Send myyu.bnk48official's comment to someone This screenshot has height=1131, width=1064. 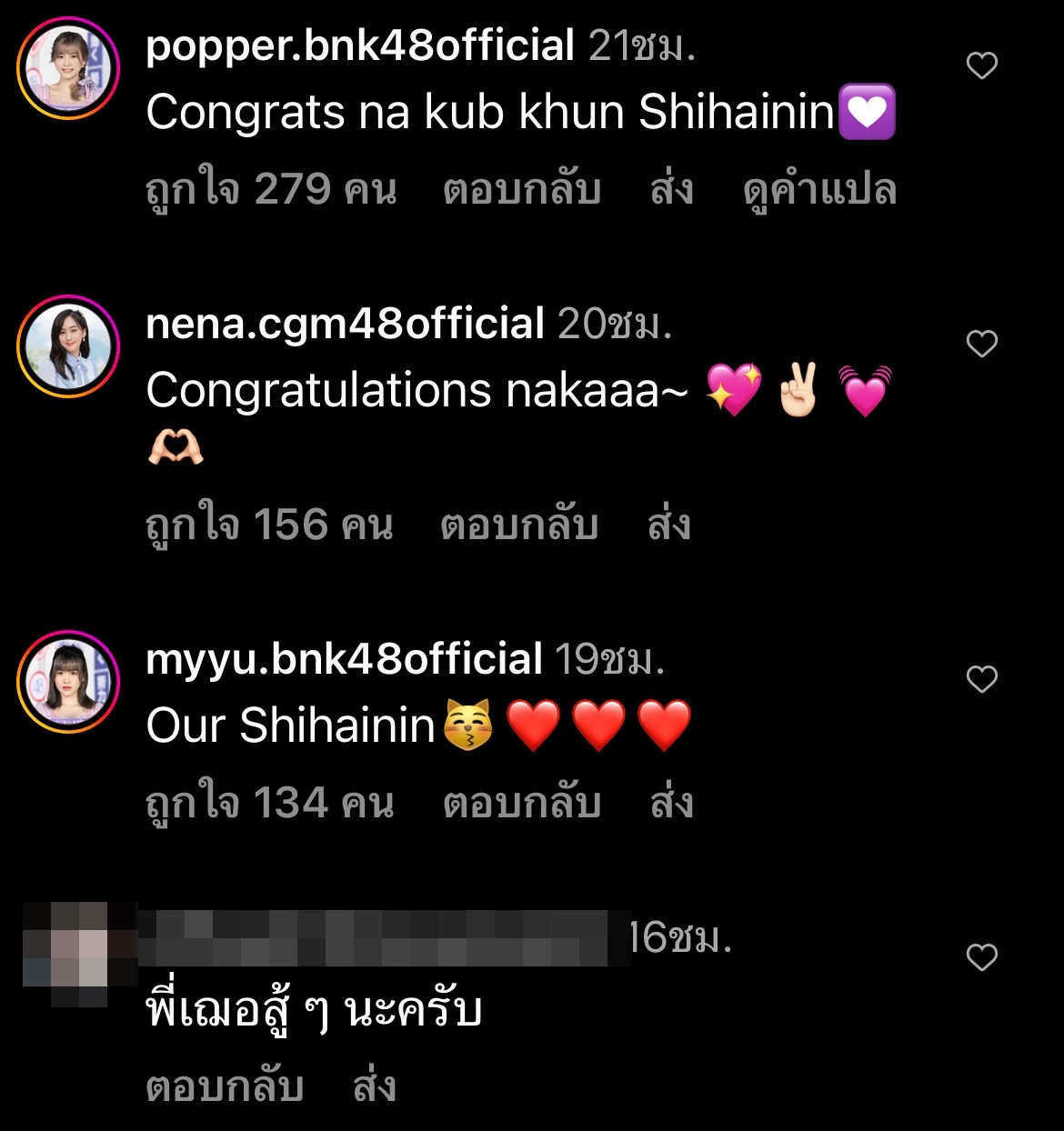(671, 804)
